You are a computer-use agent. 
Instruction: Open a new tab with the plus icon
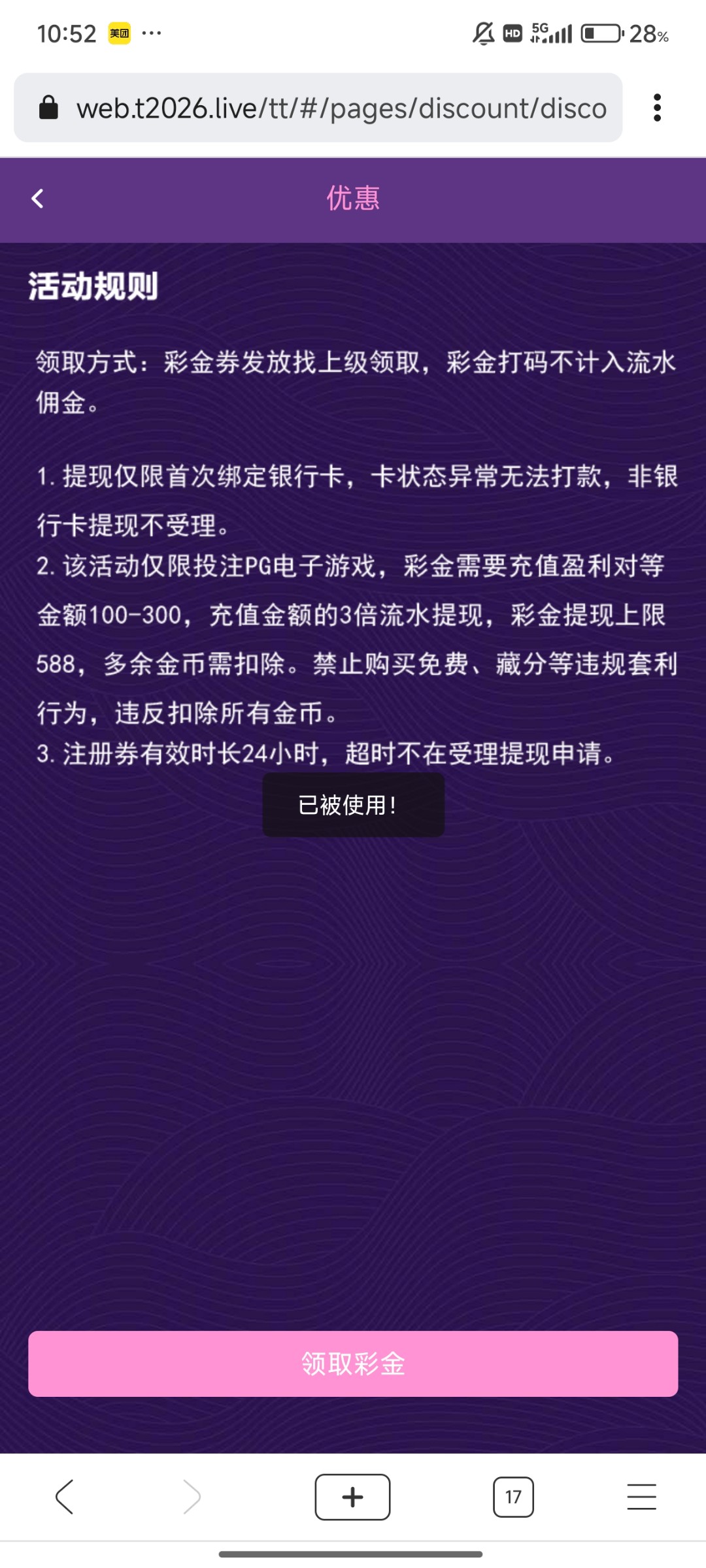[x=352, y=1497]
